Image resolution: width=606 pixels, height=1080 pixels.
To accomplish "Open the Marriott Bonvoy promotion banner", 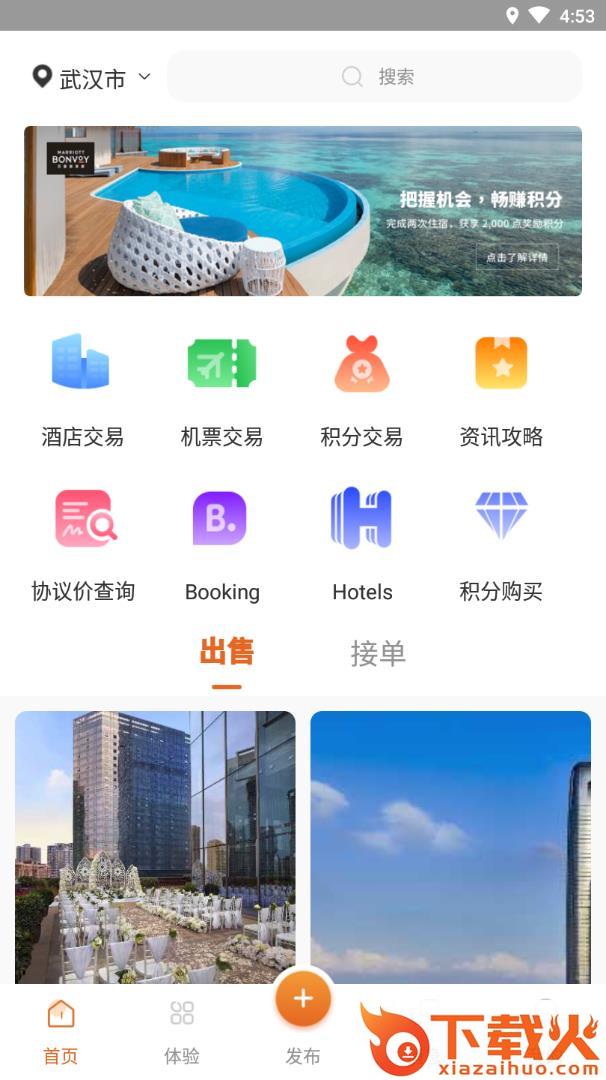I will coord(303,211).
